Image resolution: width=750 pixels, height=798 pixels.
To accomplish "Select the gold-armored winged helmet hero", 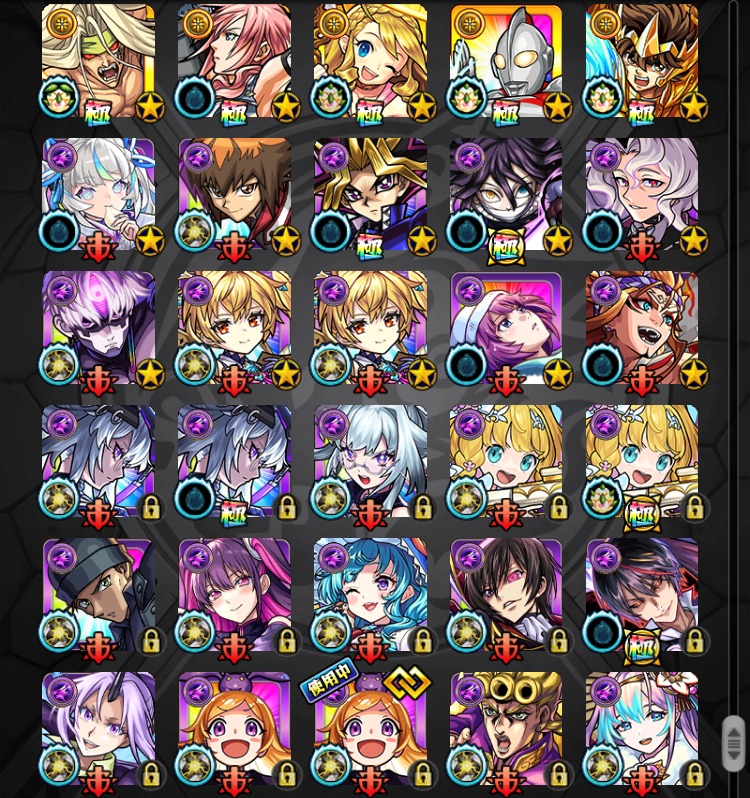I will click(642, 62).
